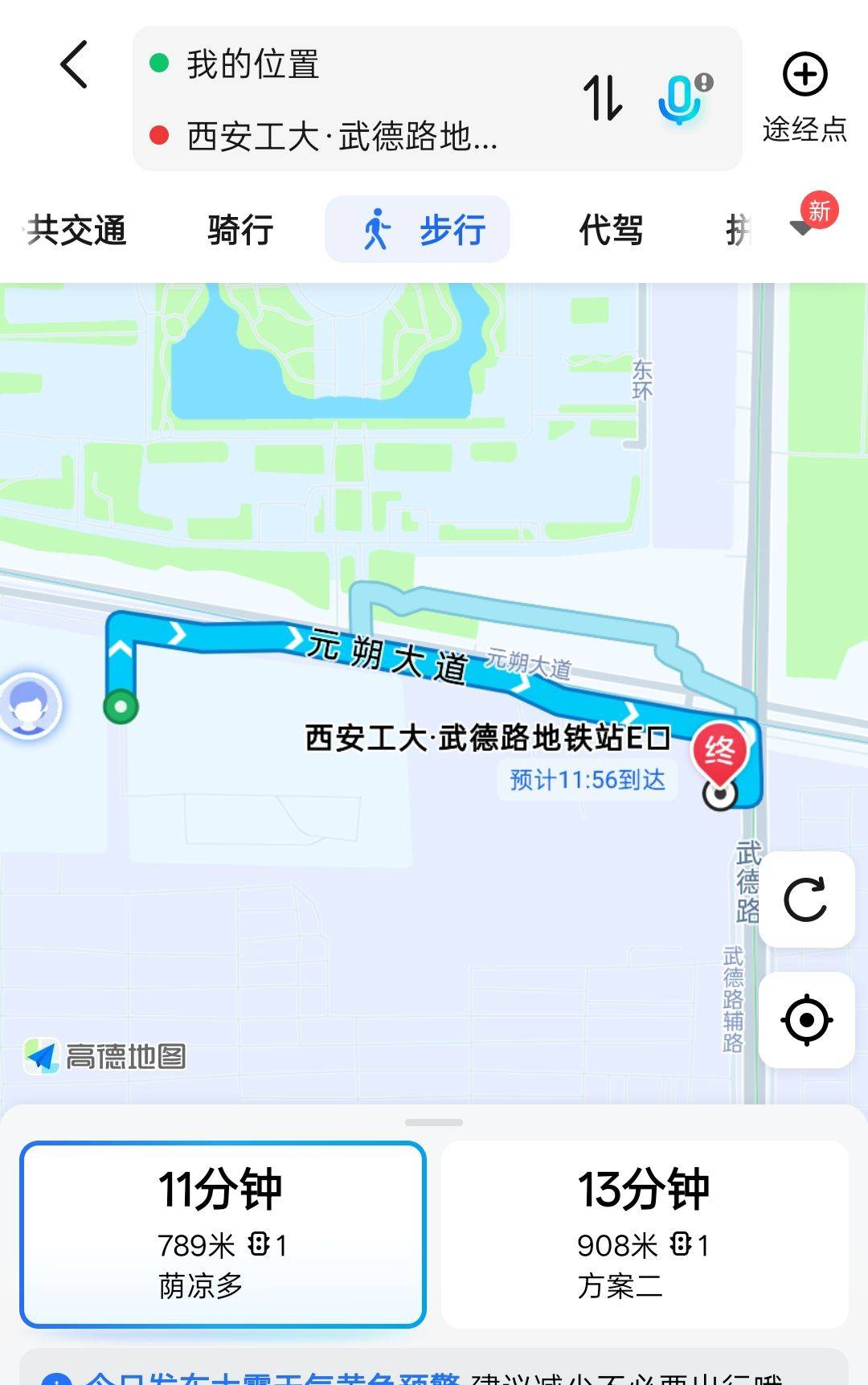Image resolution: width=868 pixels, height=1385 pixels.
Task: Tap the refresh route icon
Action: [x=806, y=900]
